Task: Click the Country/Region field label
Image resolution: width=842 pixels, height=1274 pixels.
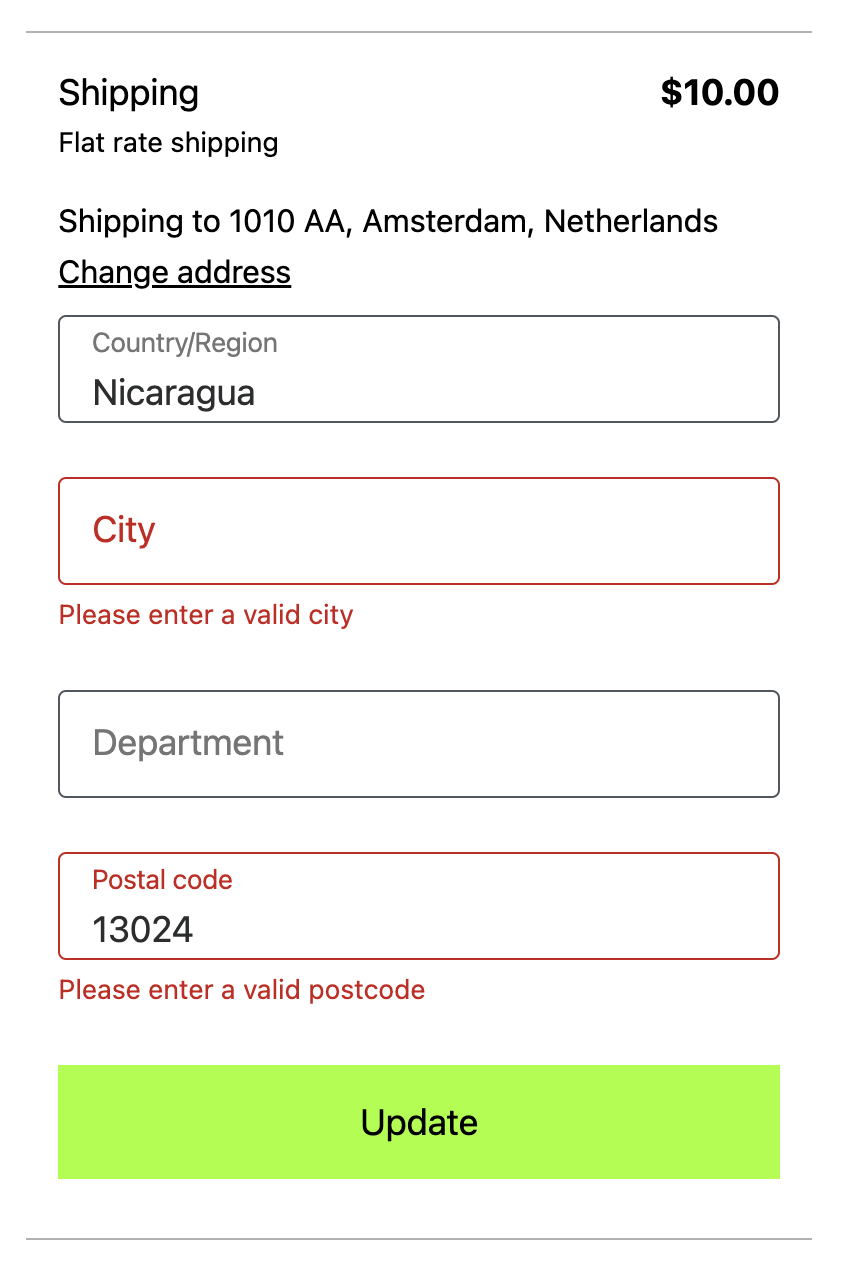Action: 184,343
